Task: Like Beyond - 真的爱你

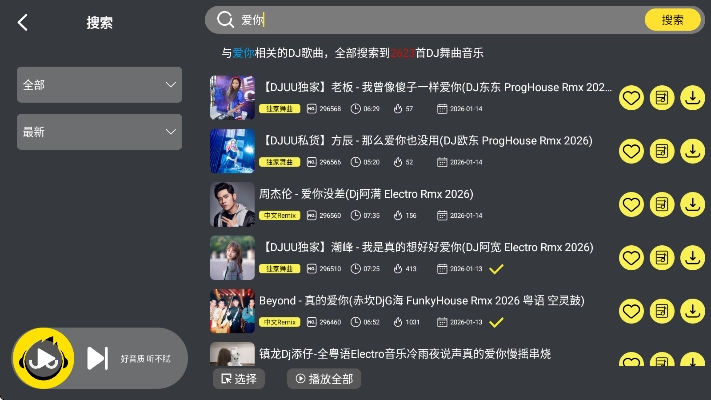Action: 631,310
